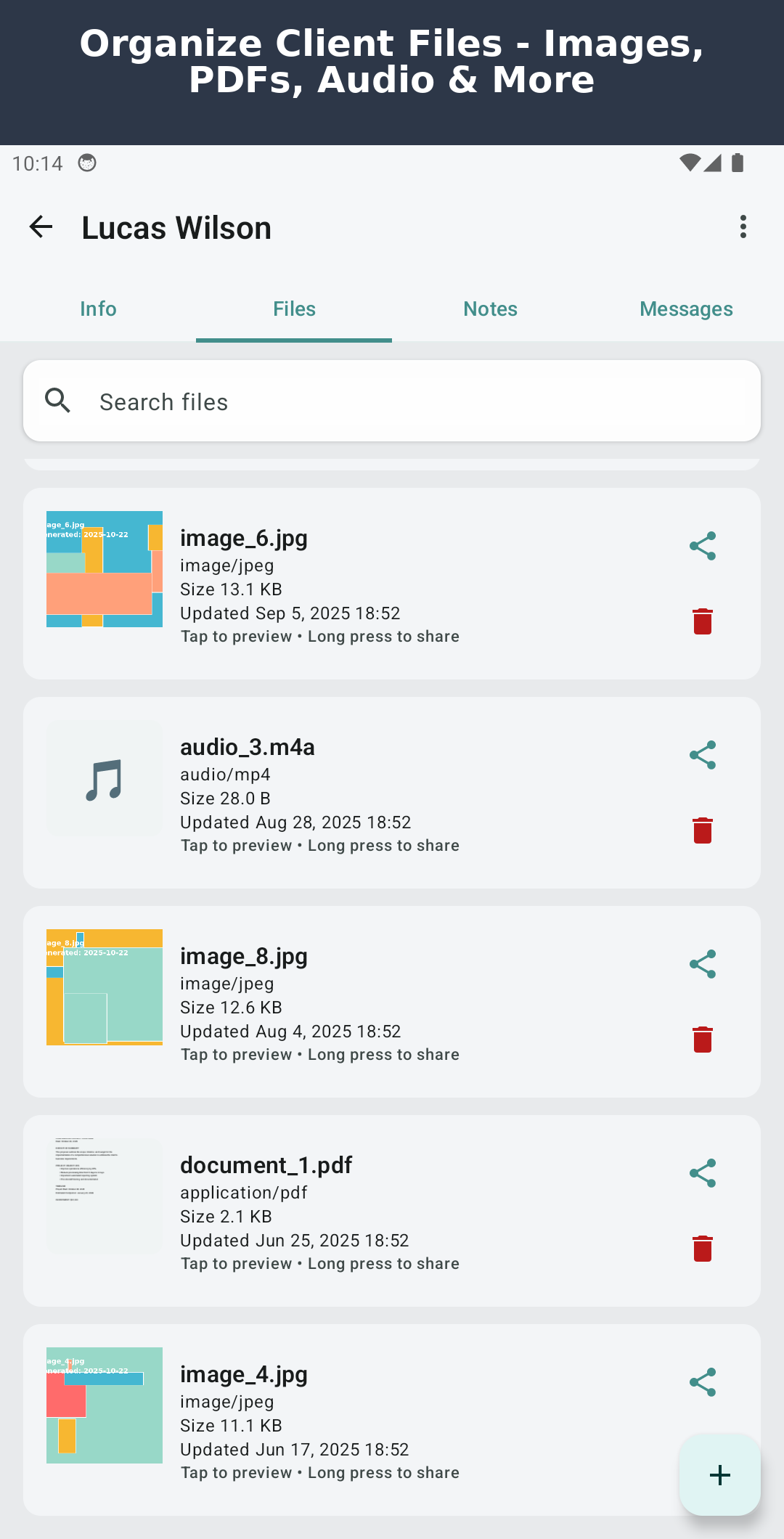
Task: Open image_4.jpg thumbnail preview
Action: (103, 1405)
